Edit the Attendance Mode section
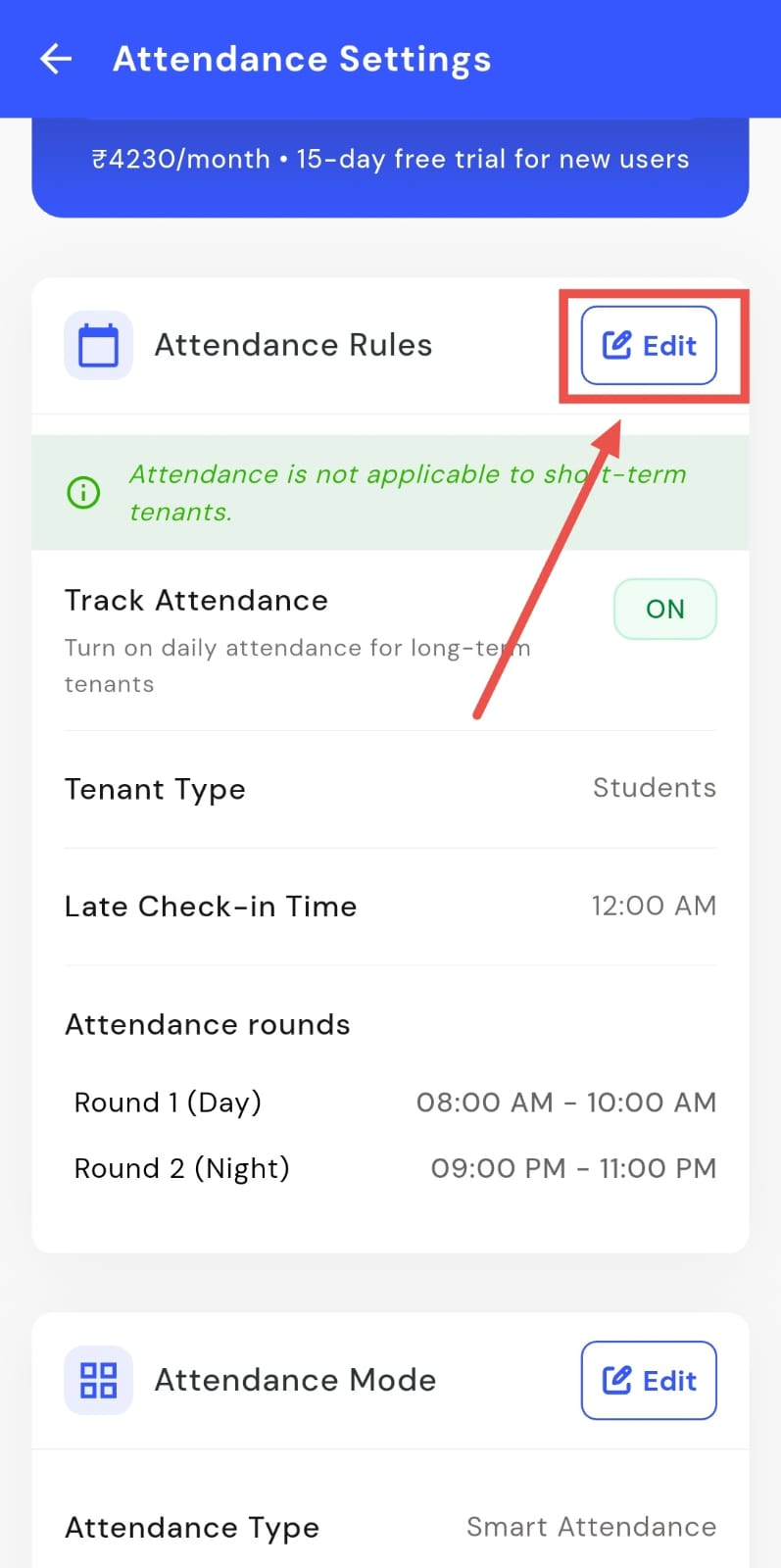Screen dimensions: 781x1568 (x=649, y=1380)
